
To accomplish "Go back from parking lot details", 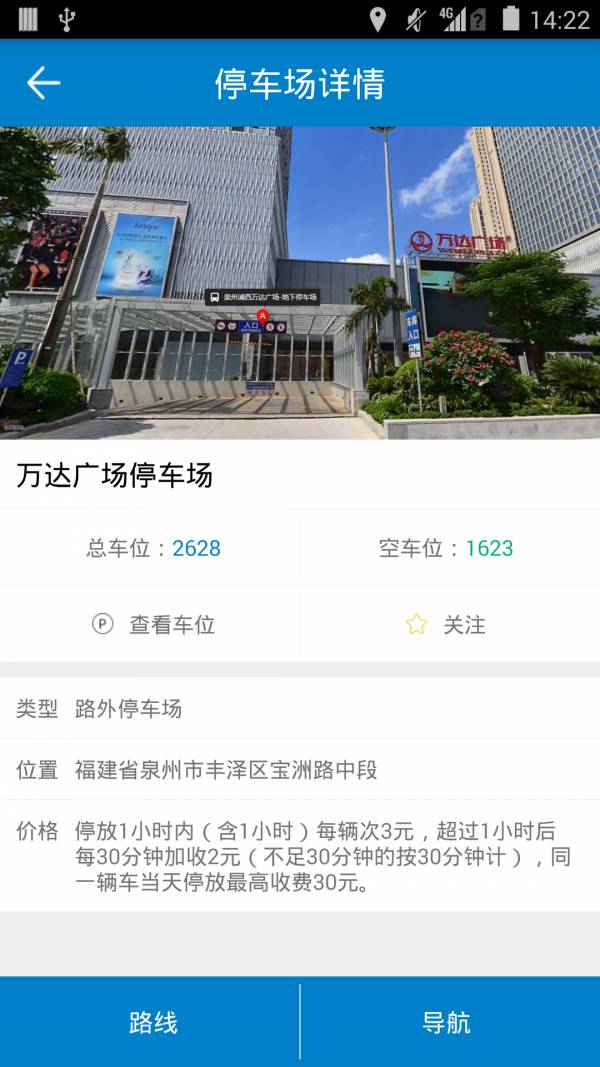I will [43, 83].
